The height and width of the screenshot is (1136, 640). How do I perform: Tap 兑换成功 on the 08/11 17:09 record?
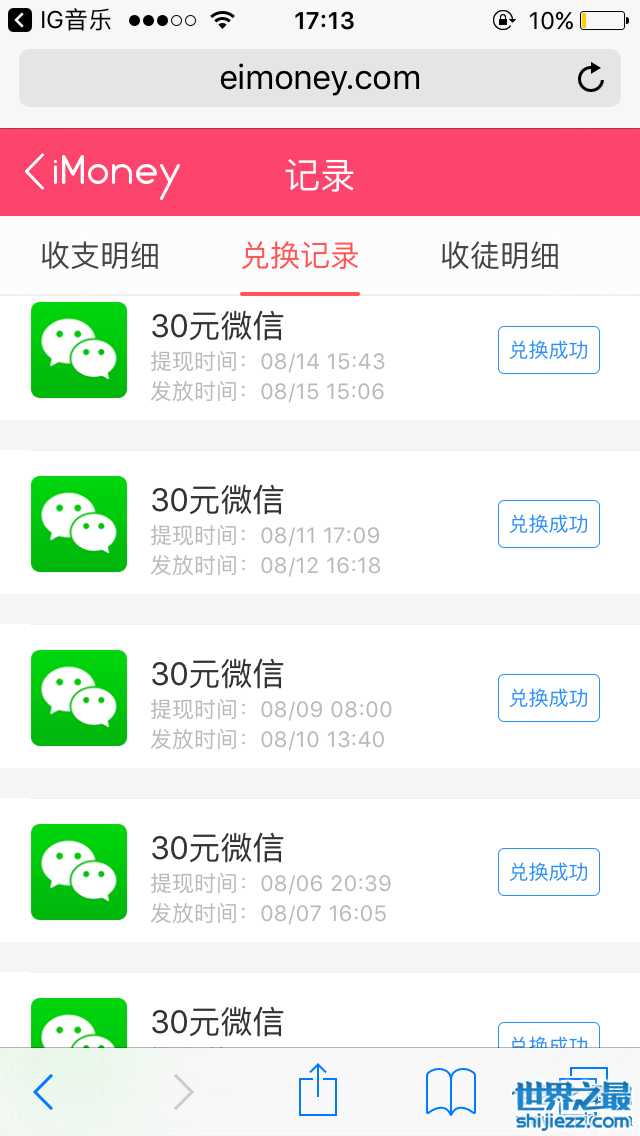coord(548,524)
